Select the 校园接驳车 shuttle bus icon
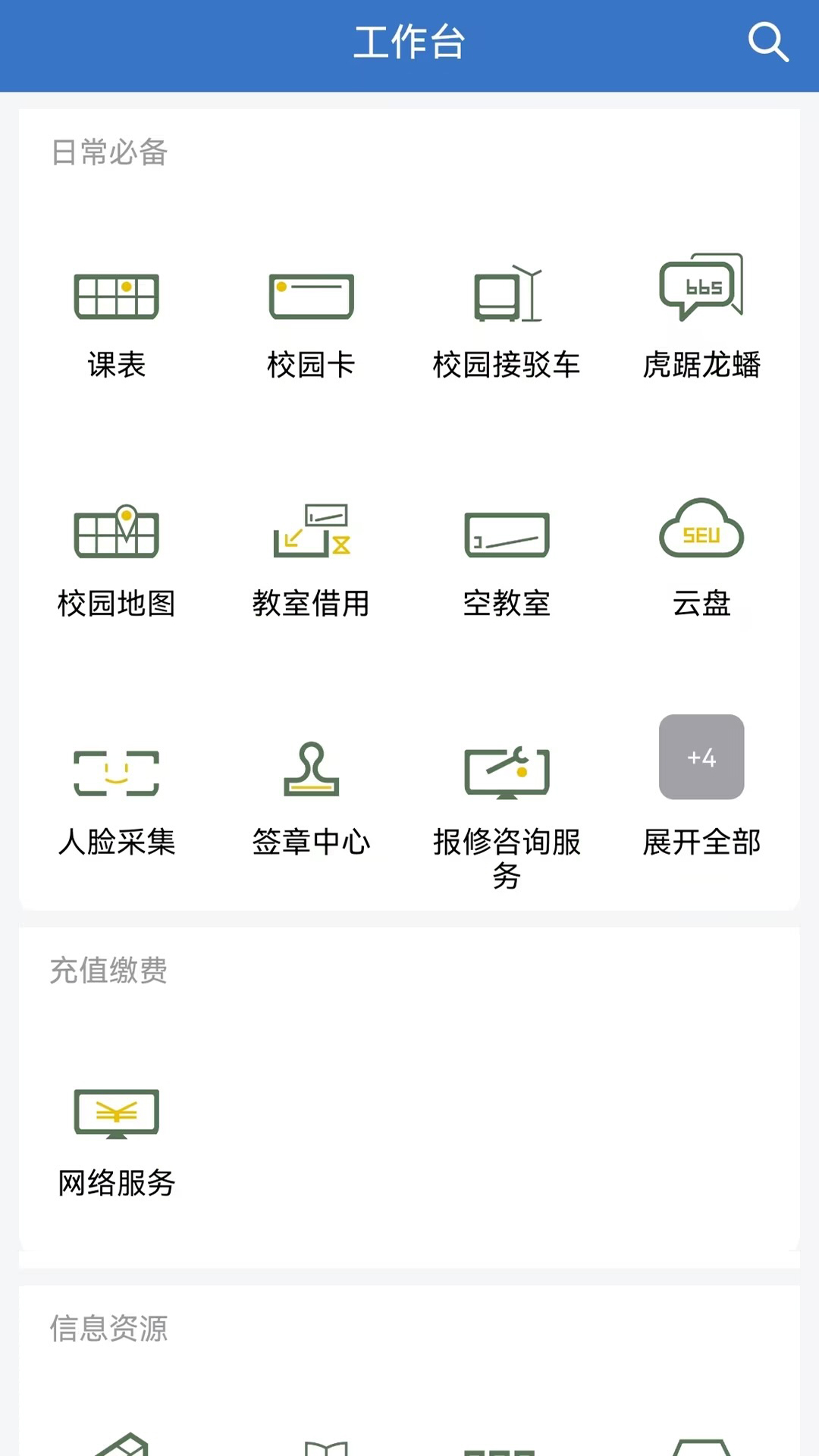 (506, 297)
